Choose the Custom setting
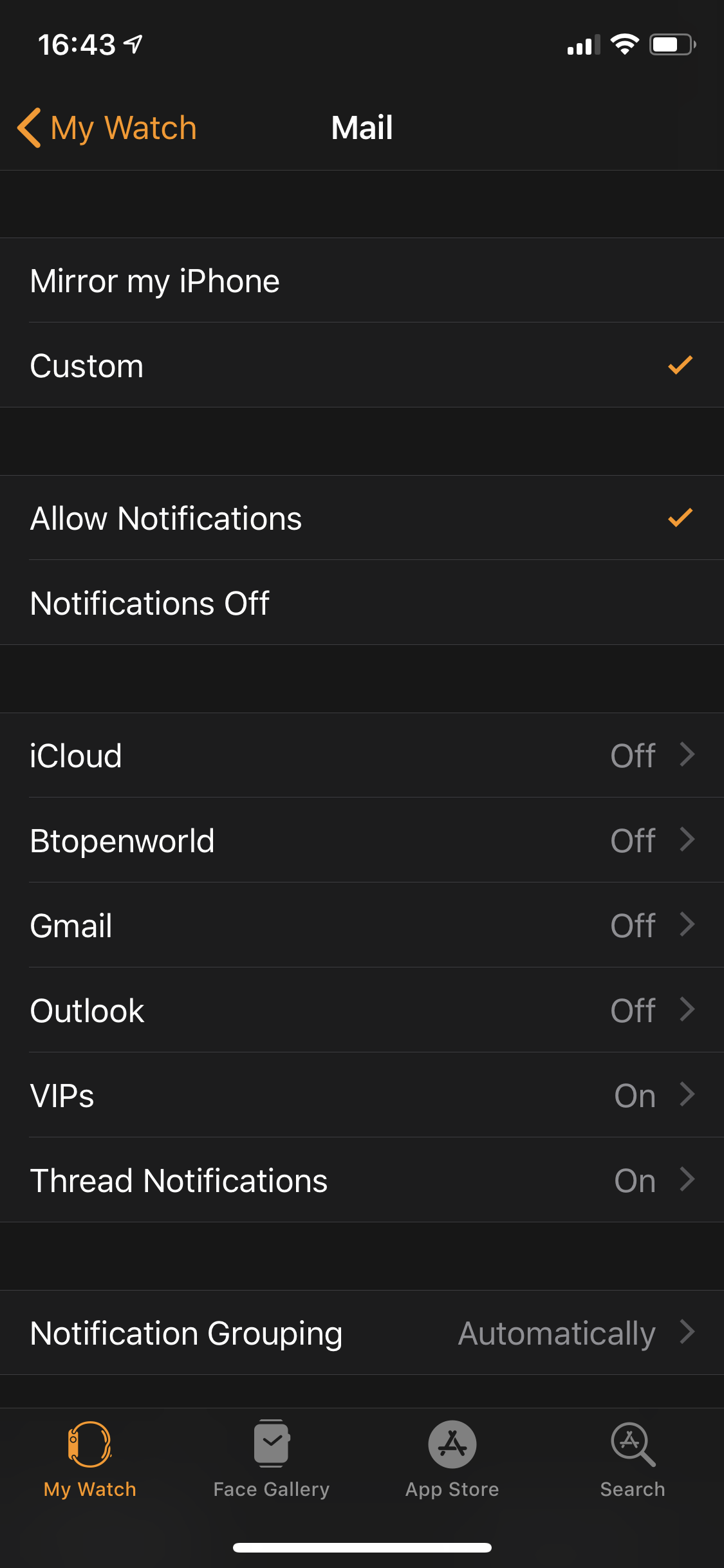Screen dimensions: 724x1568 click(x=362, y=366)
